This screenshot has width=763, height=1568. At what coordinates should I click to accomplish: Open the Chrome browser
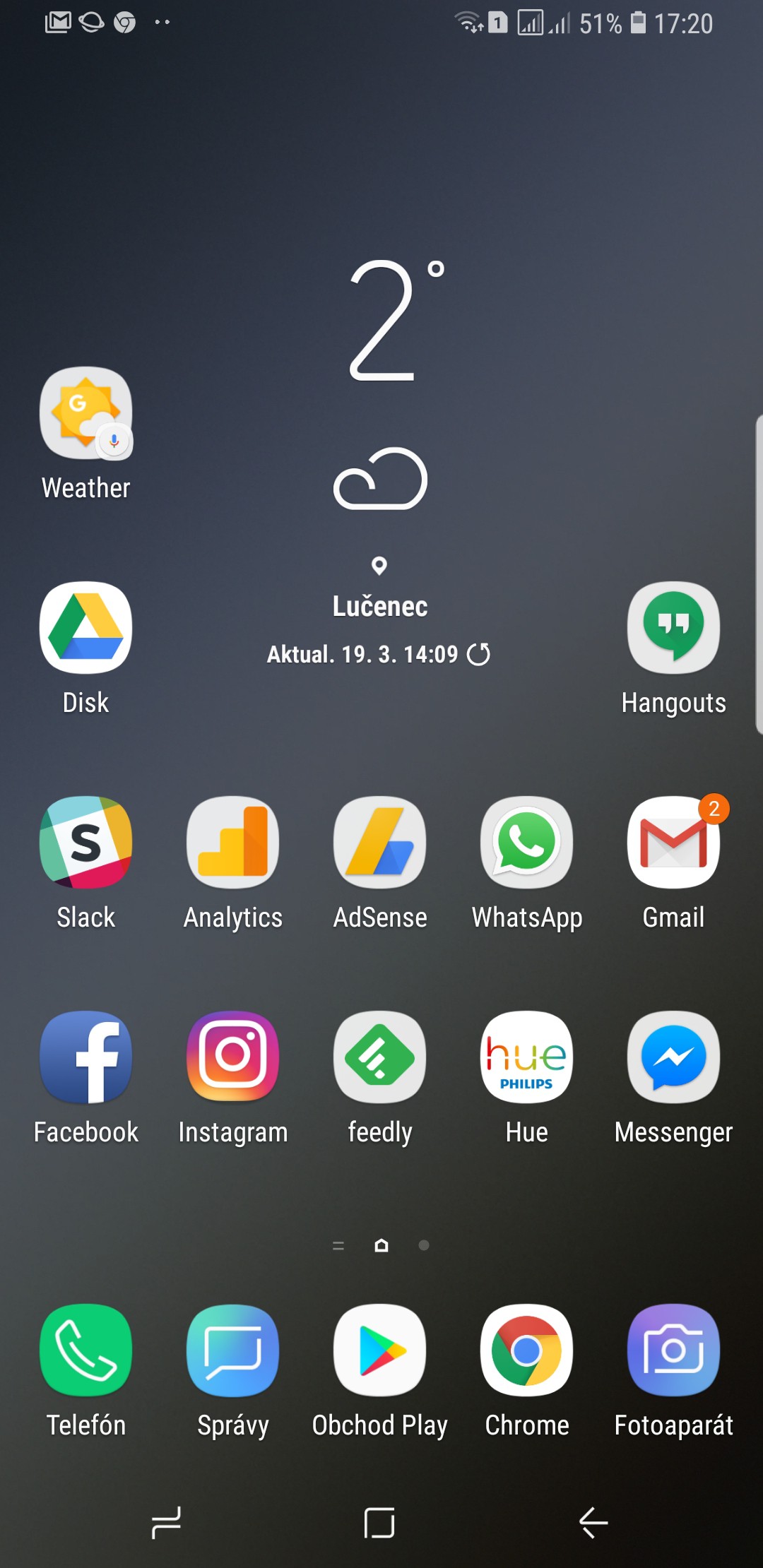[527, 1350]
